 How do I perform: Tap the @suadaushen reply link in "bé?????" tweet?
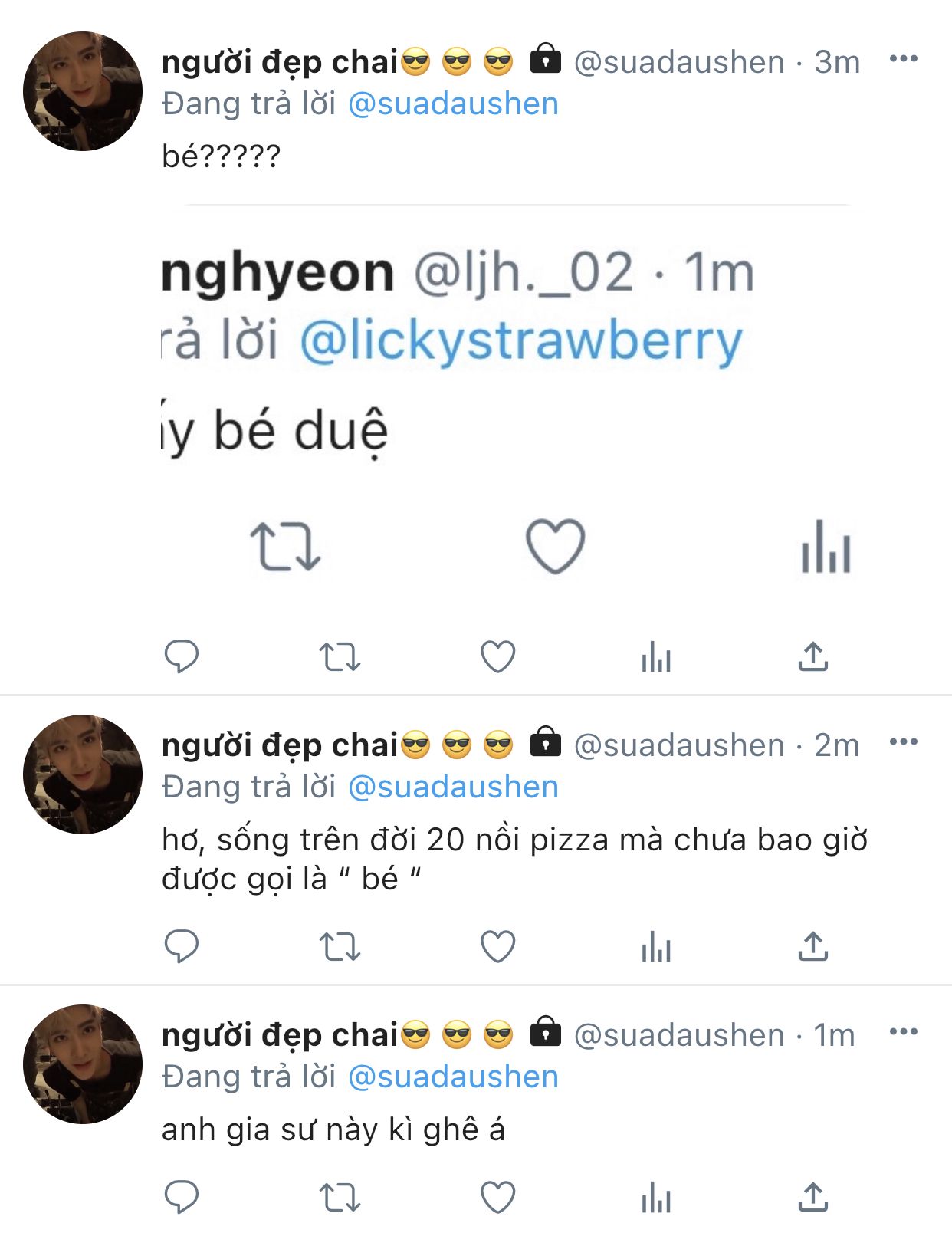point(453,104)
